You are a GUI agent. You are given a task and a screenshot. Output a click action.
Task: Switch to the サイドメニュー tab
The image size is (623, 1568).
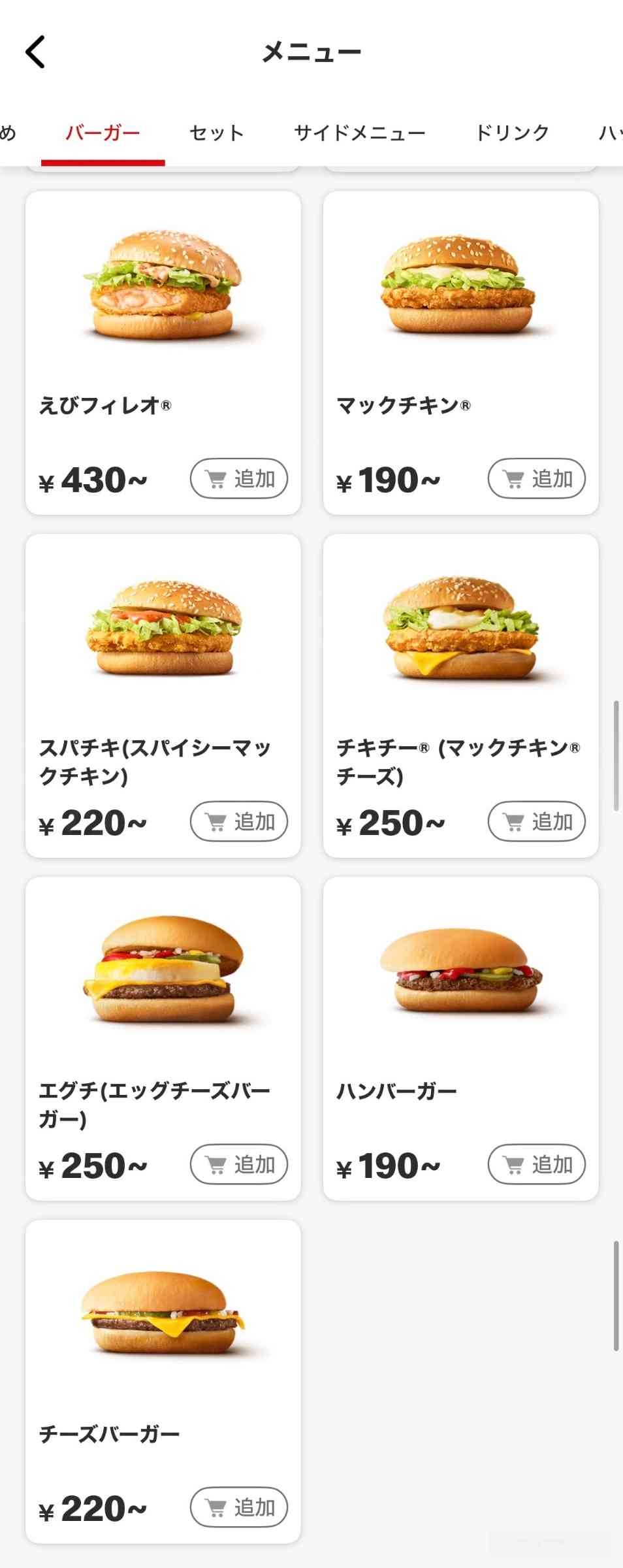(359, 133)
